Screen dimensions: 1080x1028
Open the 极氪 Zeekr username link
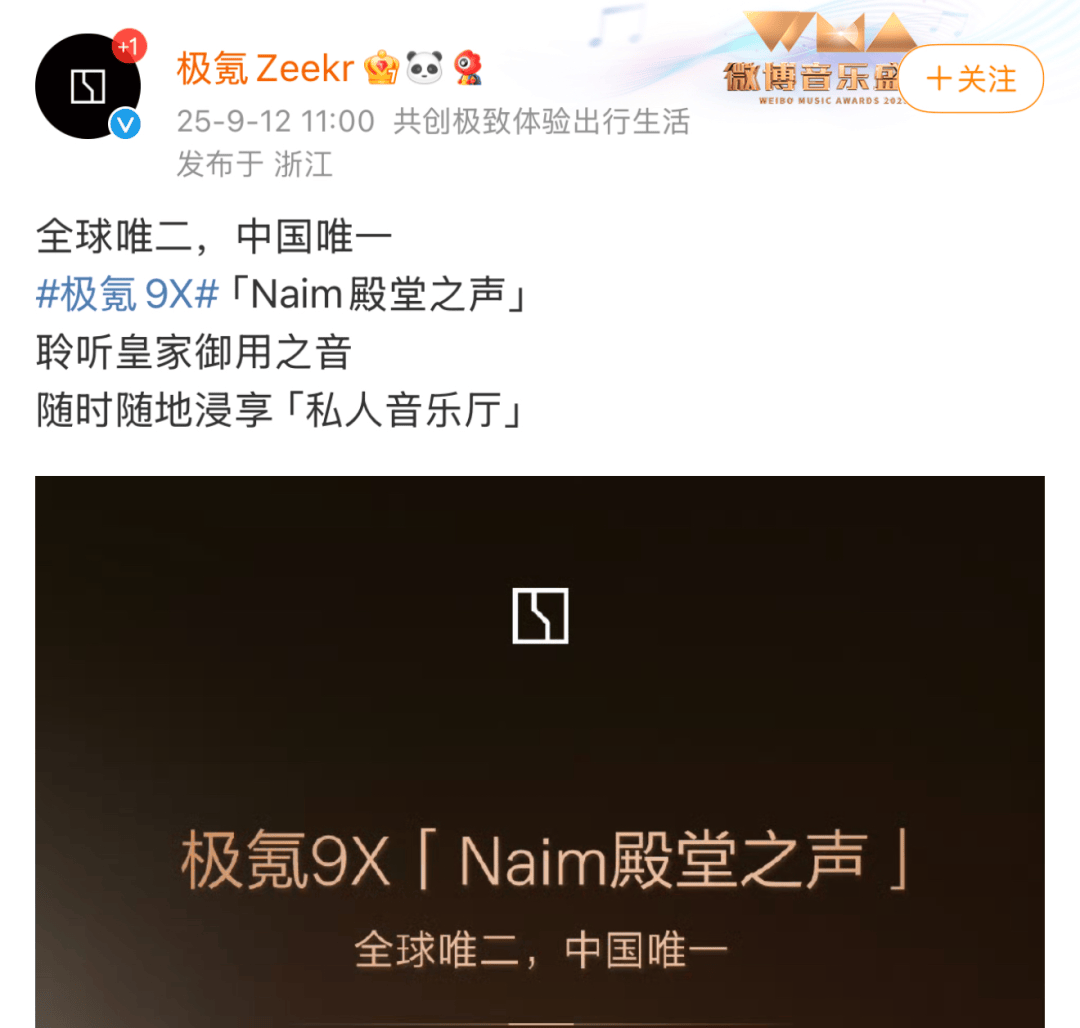[265, 68]
